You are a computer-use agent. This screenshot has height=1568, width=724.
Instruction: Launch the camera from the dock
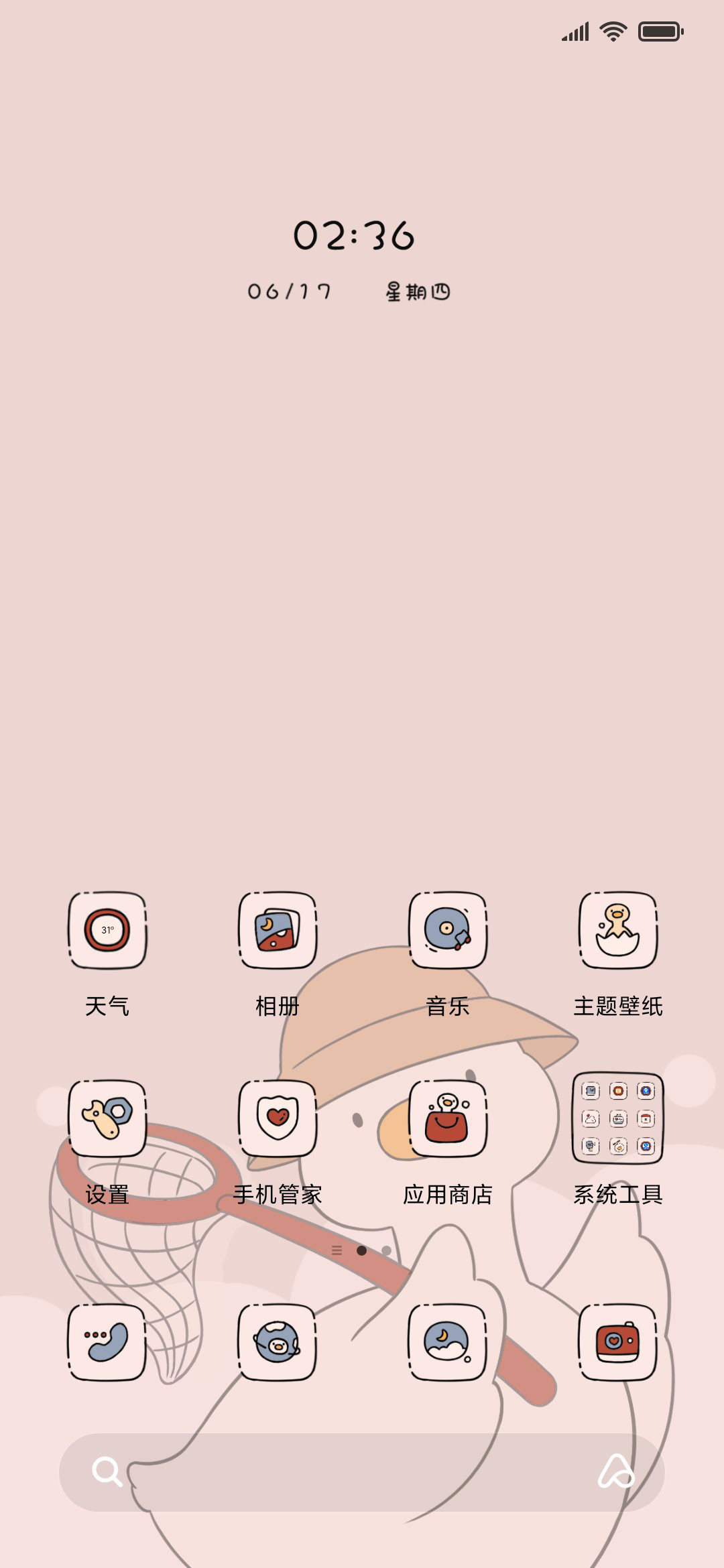tap(618, 1342)
